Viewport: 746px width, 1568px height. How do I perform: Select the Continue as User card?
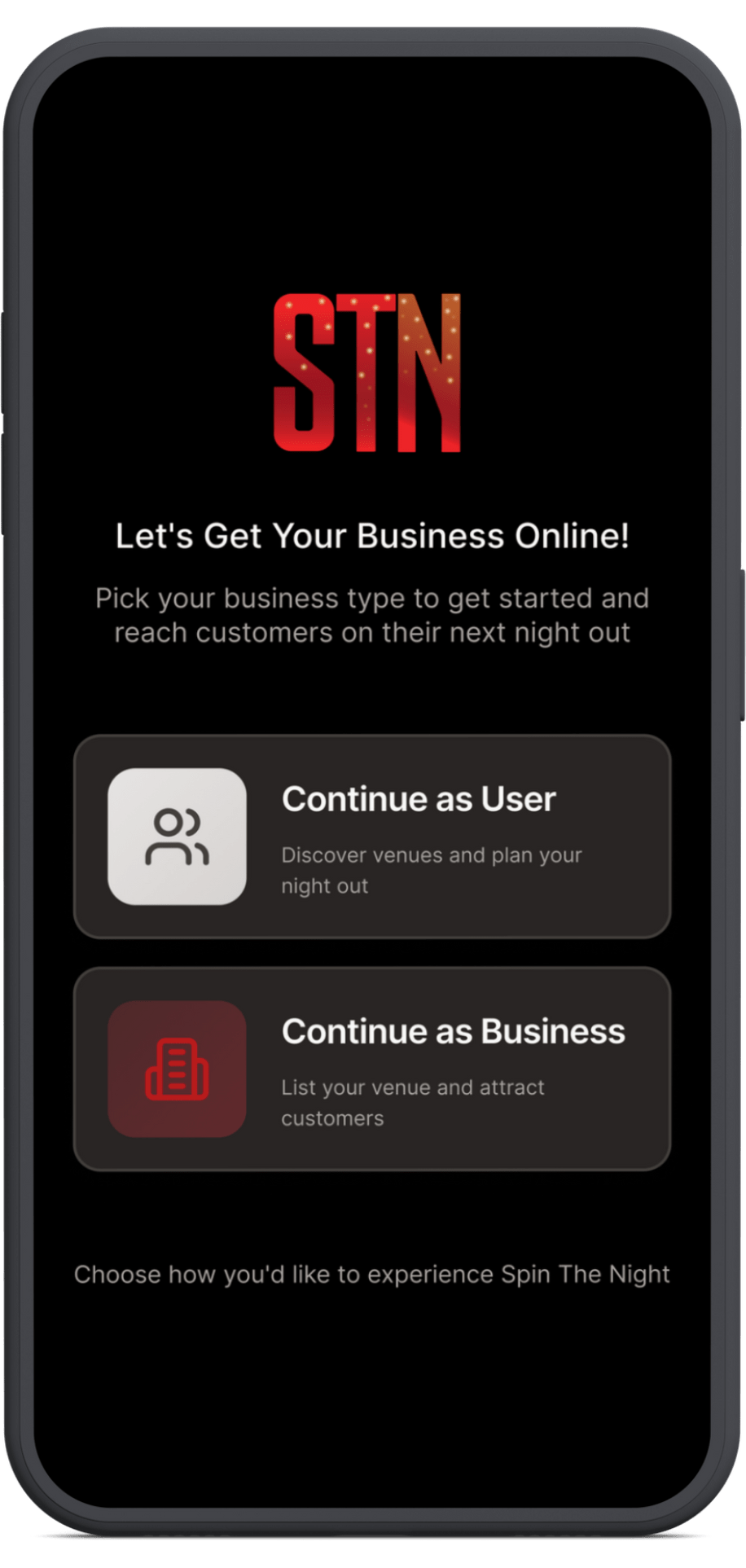[372, 837]
